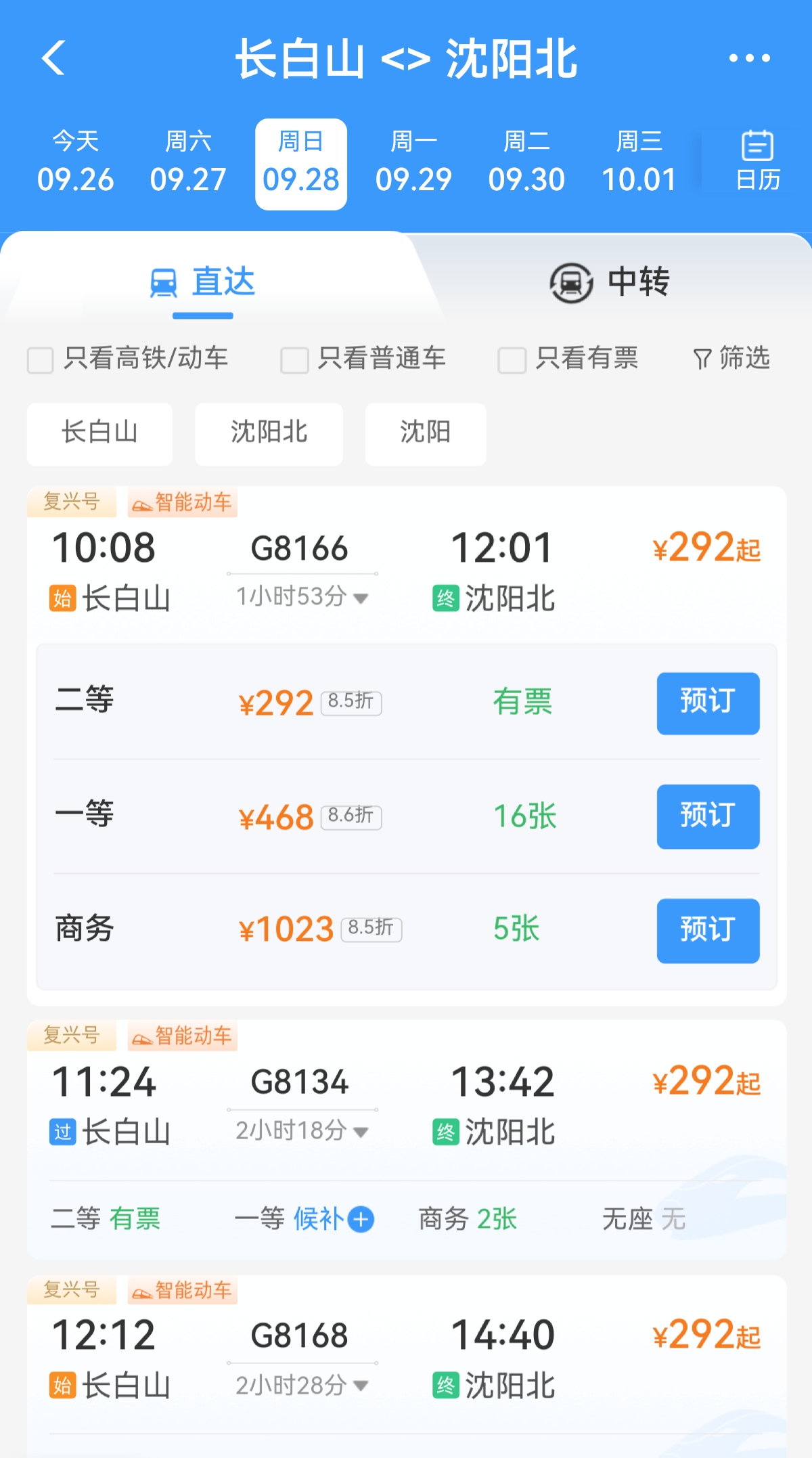Filter by 长白山 station chip

click(99, 433)
